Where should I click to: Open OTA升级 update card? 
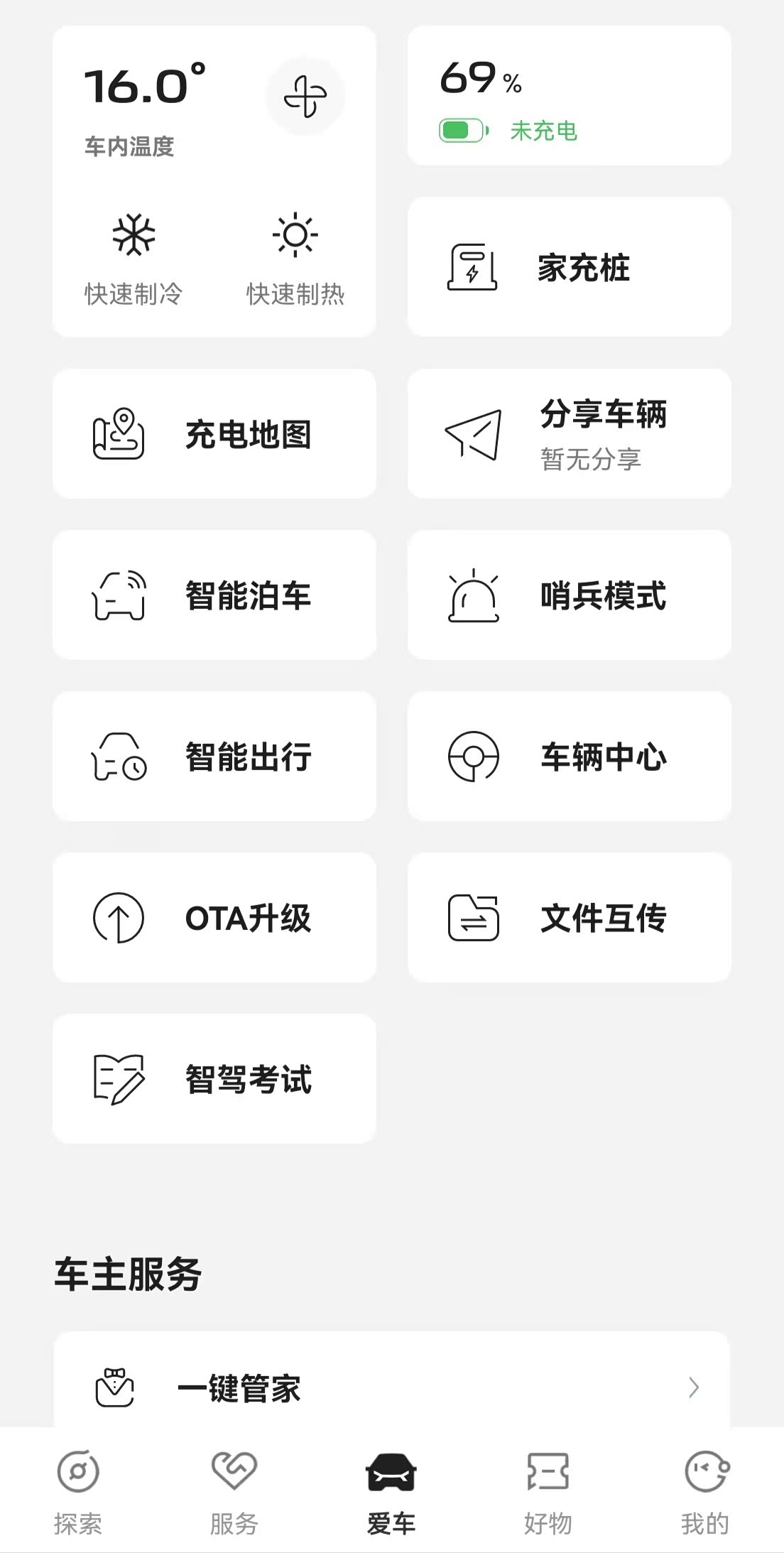[214, 917]
